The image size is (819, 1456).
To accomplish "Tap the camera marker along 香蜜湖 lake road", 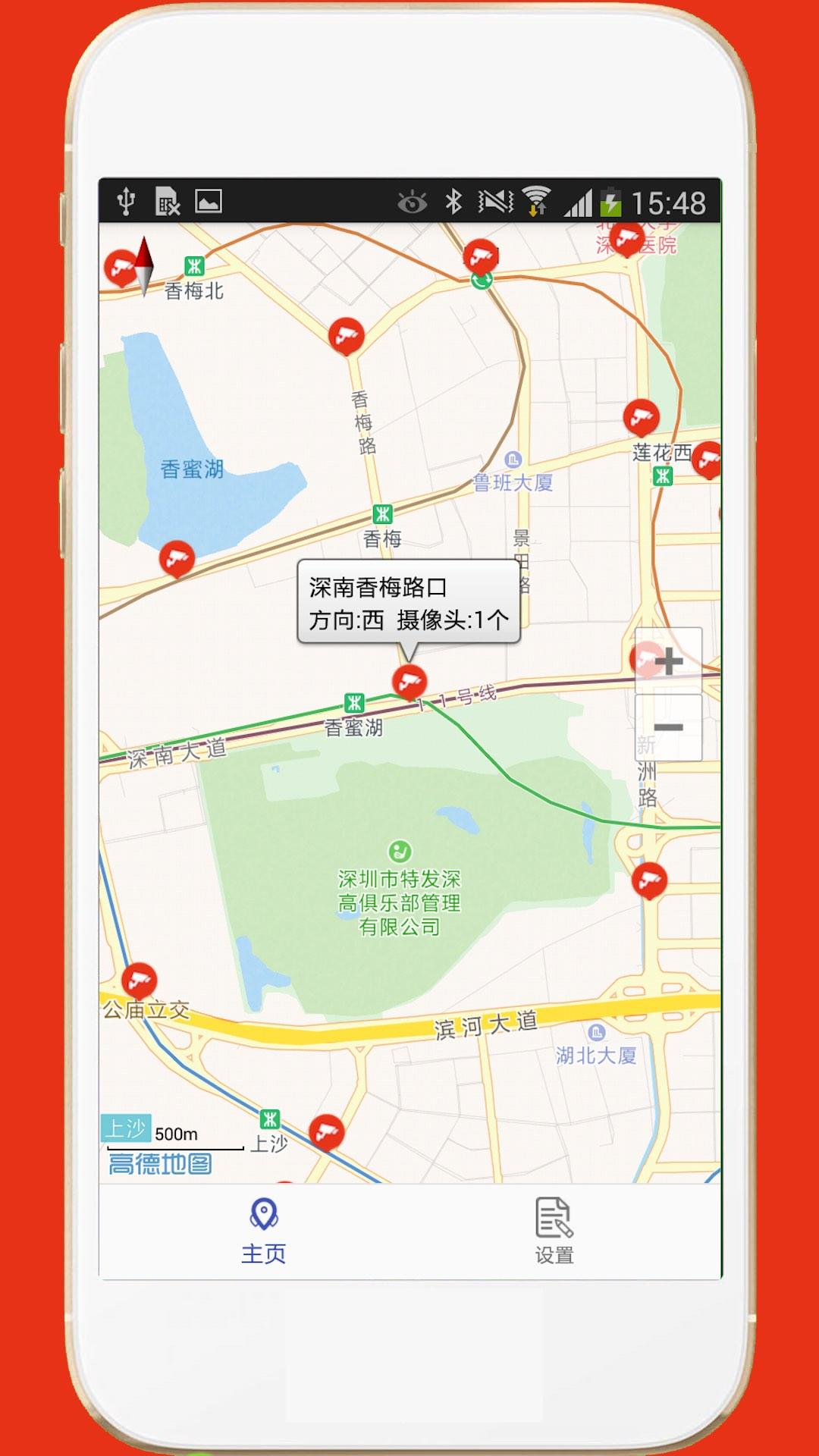I will click(175, 559).
